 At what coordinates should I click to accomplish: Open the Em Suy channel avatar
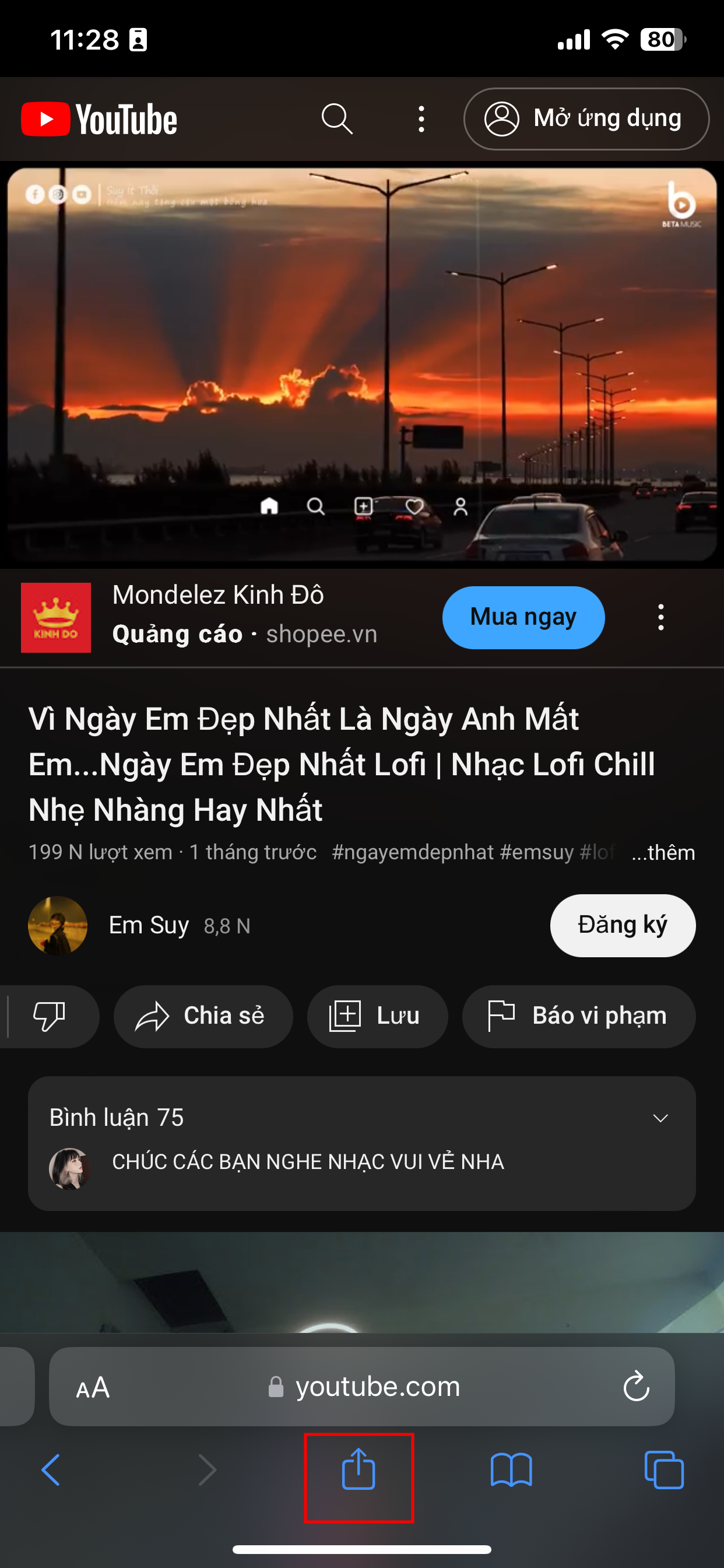(58, 925)
